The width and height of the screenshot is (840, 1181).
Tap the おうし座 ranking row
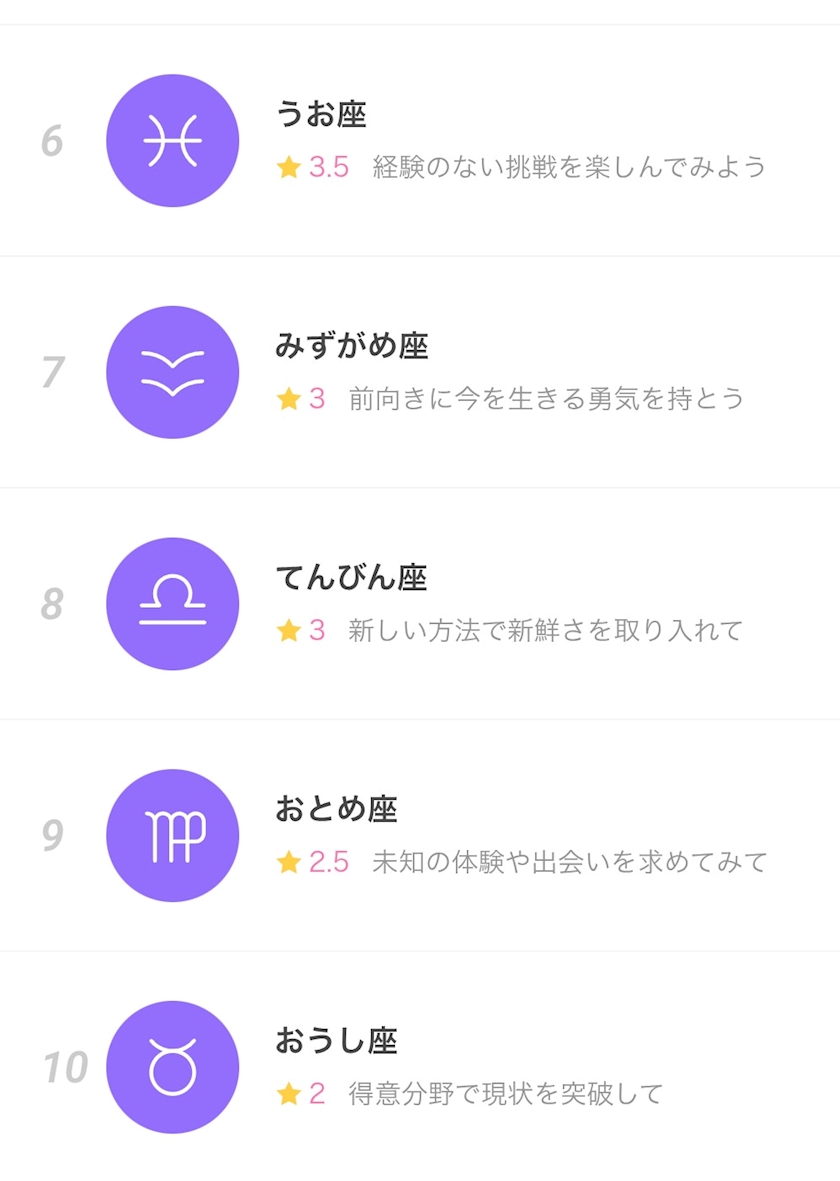click(420, 1067)
